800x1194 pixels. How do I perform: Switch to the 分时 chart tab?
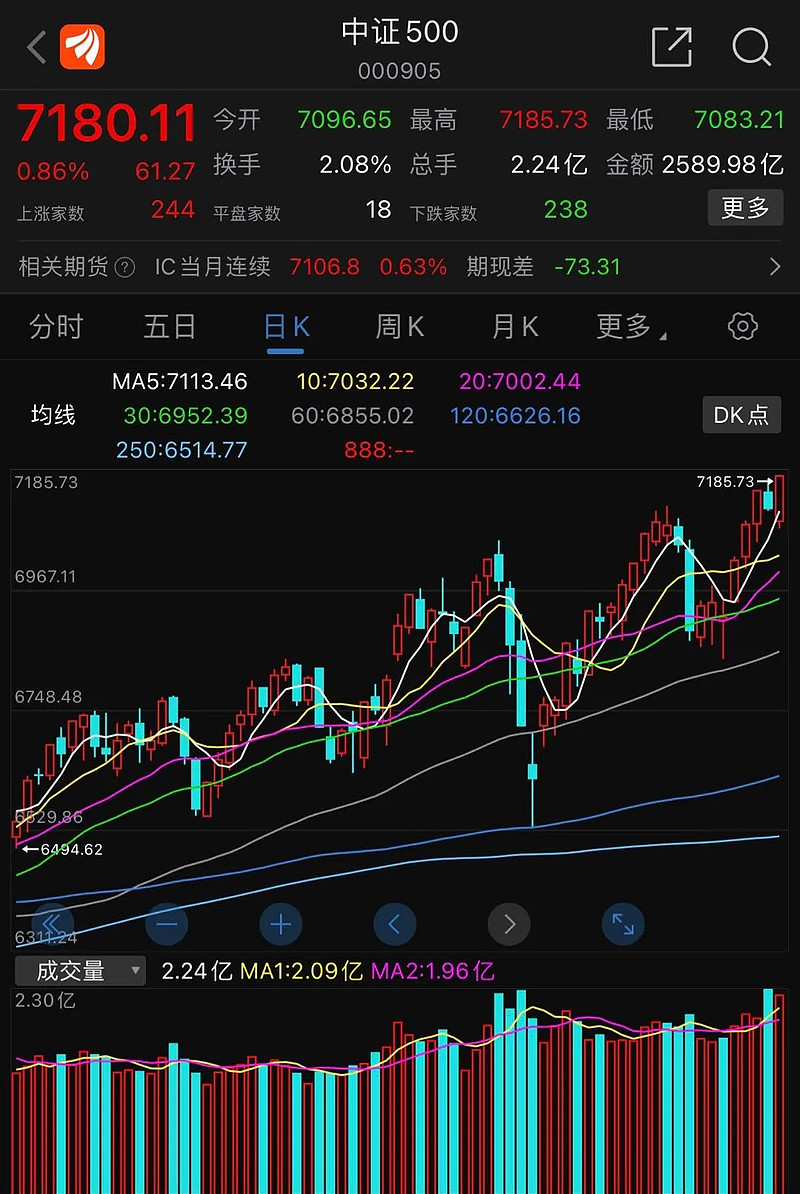56,327
